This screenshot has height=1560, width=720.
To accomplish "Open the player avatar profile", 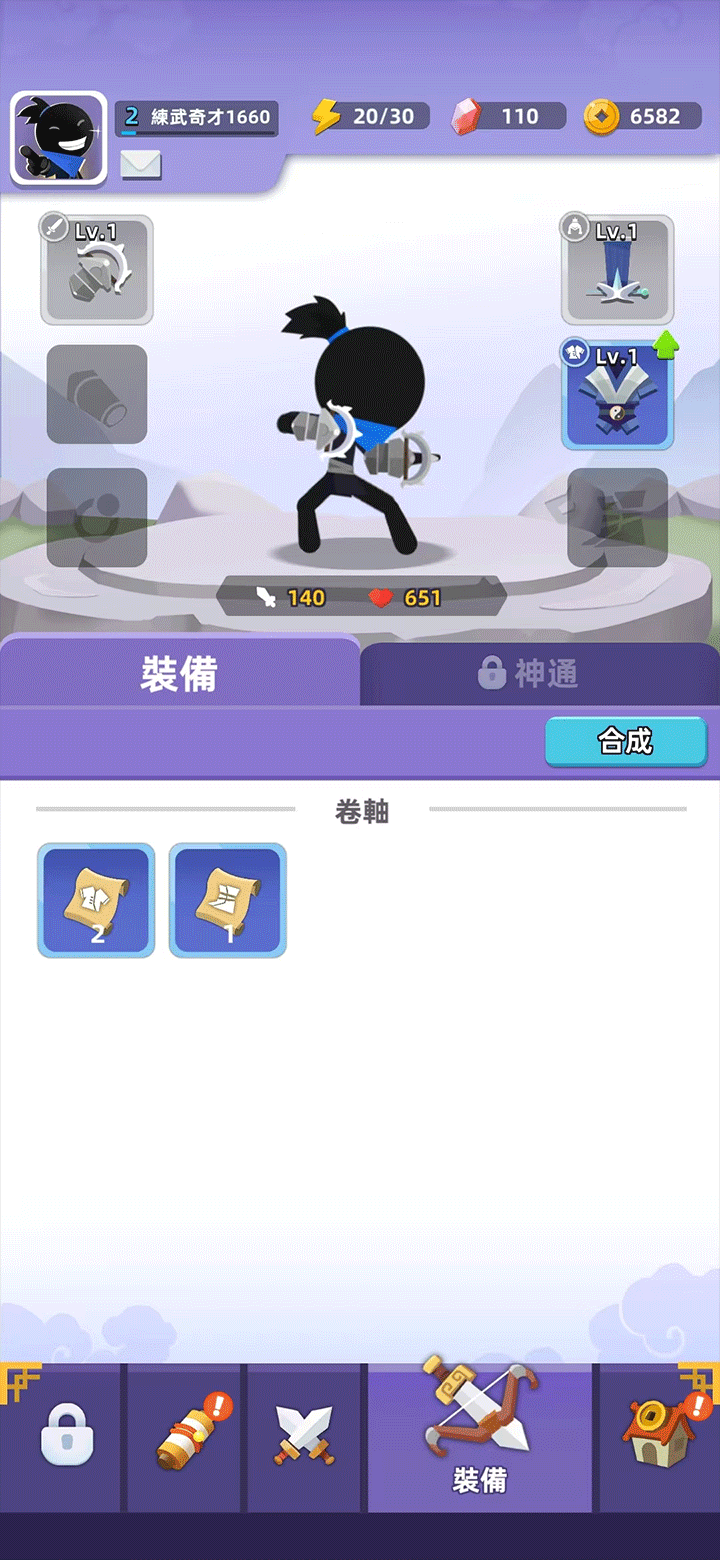I will (x=59, y=139).
